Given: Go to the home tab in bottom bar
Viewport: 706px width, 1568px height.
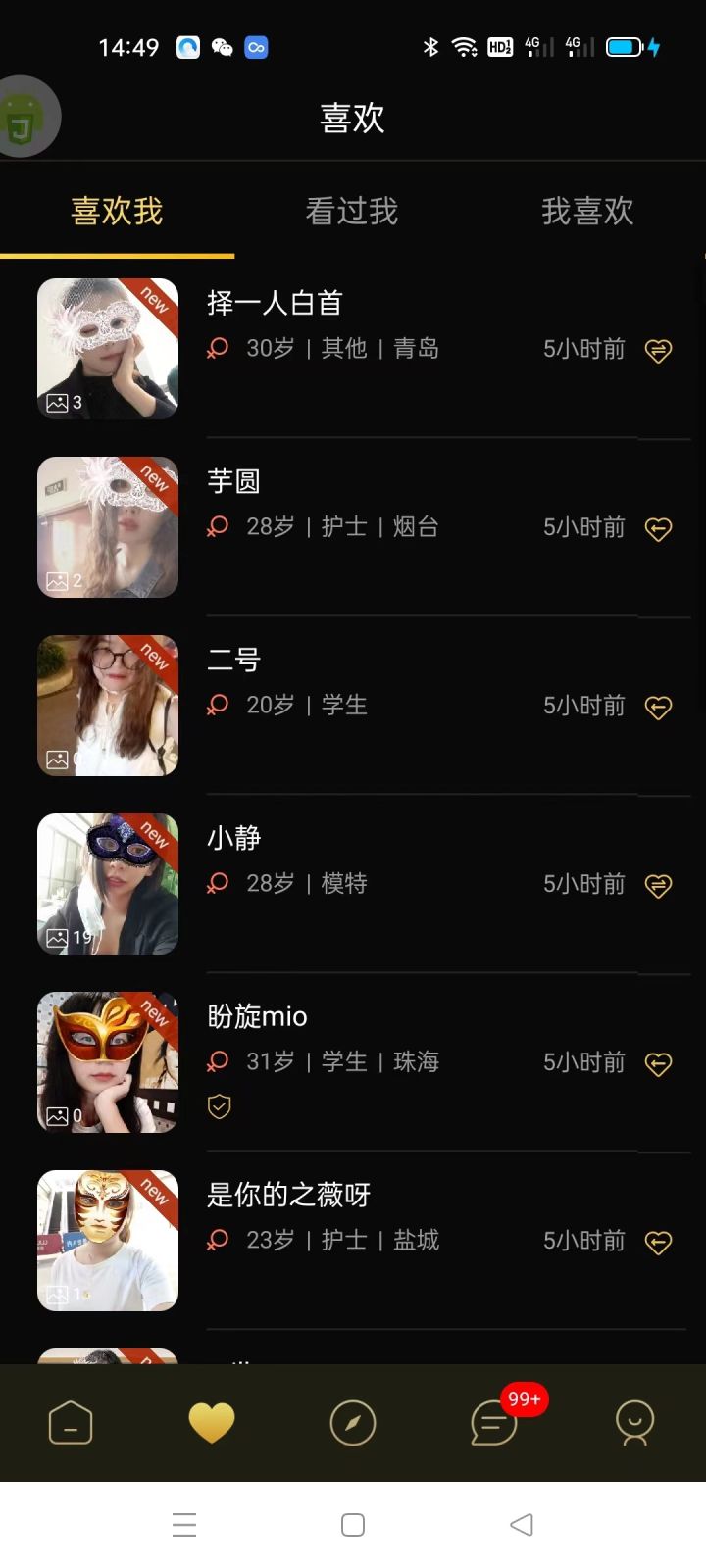Looking at the screenshot, I should click(x=71, y=1423).
